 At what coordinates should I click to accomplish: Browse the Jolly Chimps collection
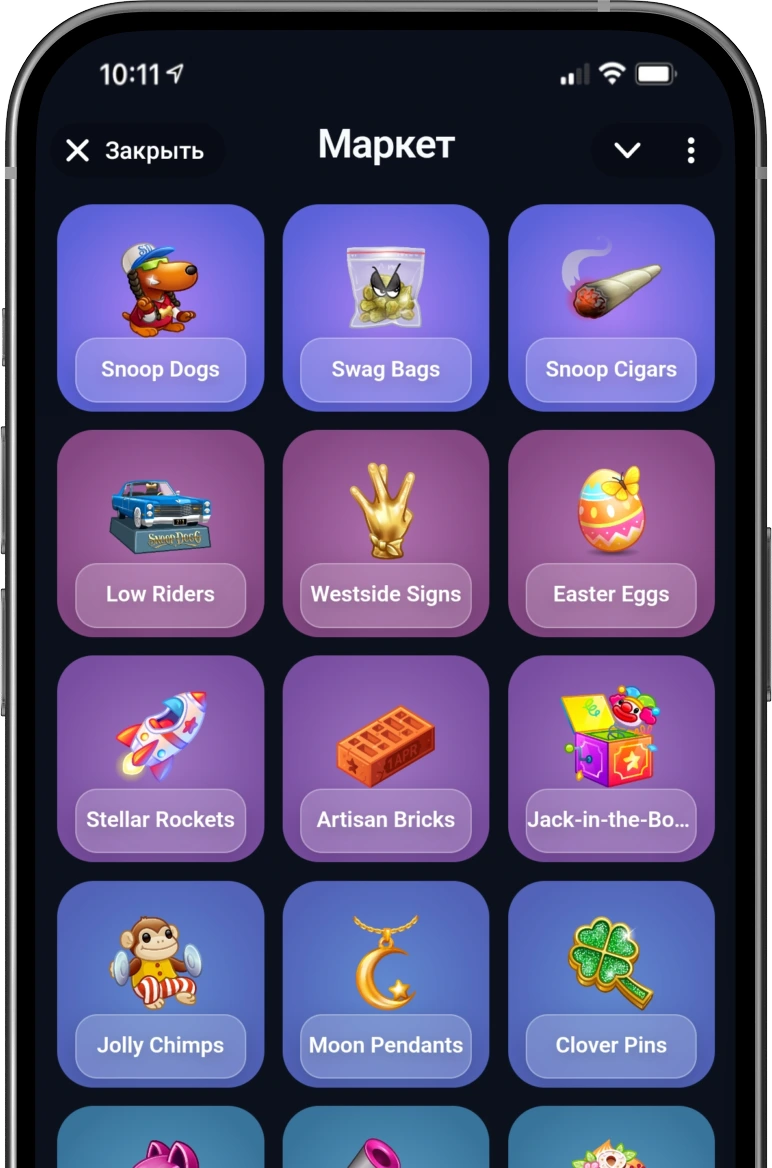pyautogui.click(x=160, y=984)
